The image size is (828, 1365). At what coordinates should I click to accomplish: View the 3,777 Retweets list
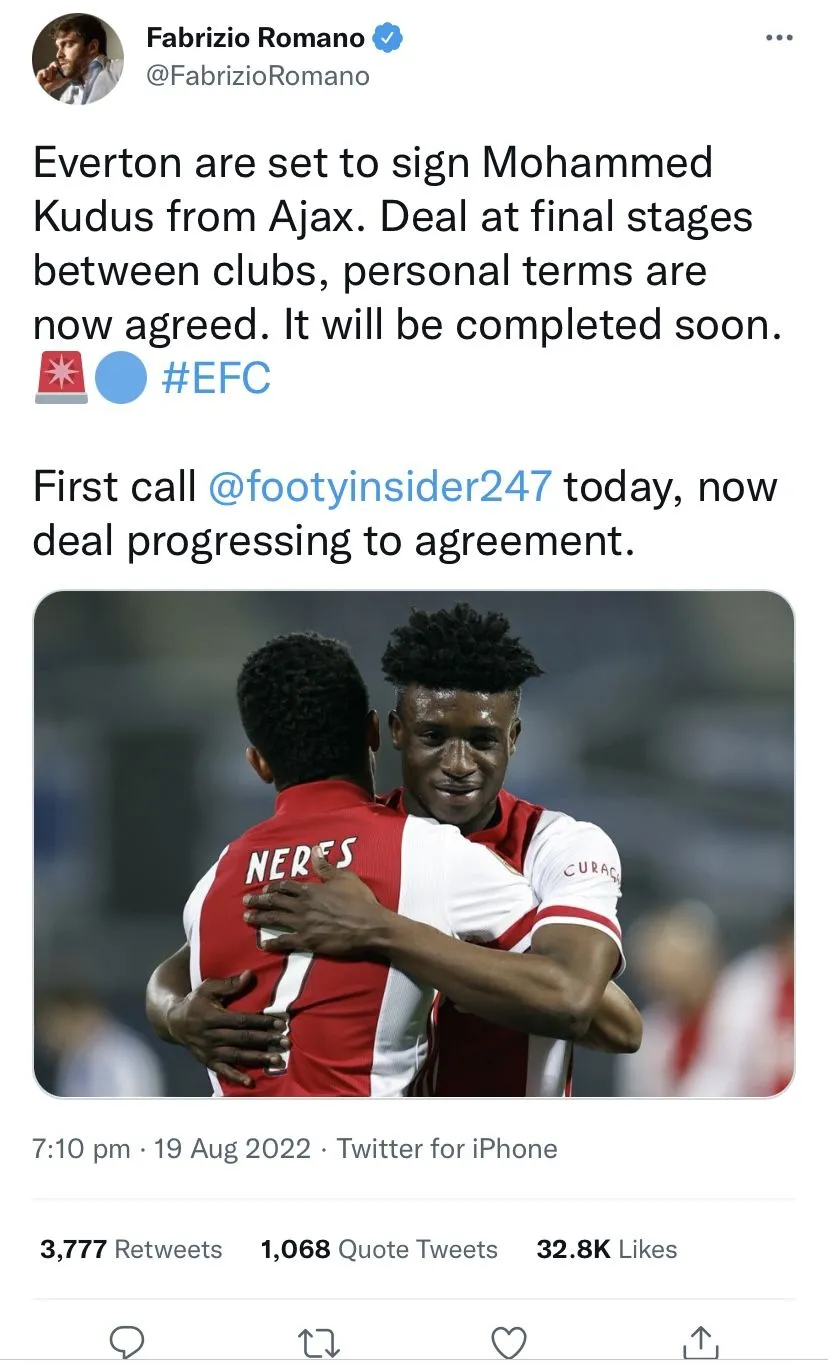[x=131, y=1249]
